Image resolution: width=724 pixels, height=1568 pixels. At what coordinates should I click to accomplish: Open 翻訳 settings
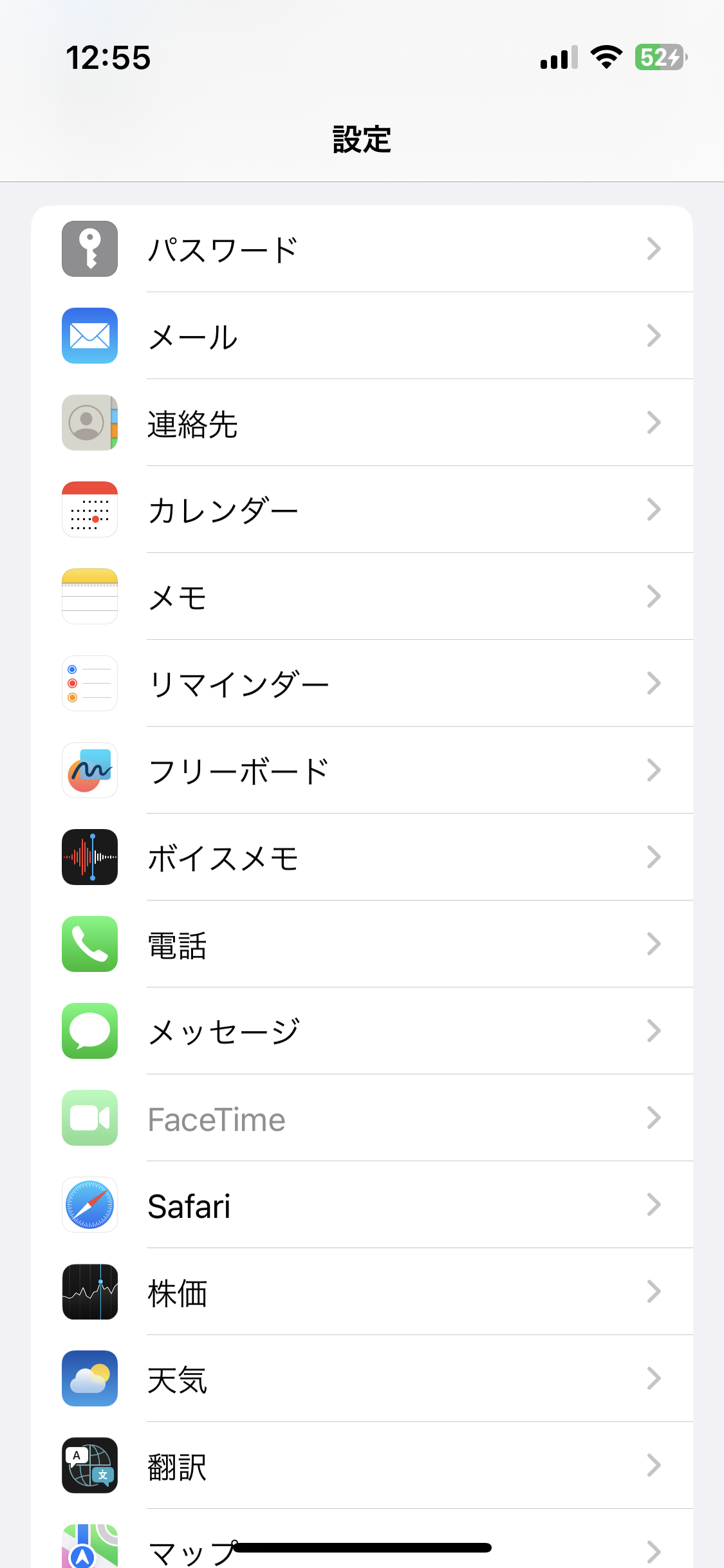coord(362,1466)
